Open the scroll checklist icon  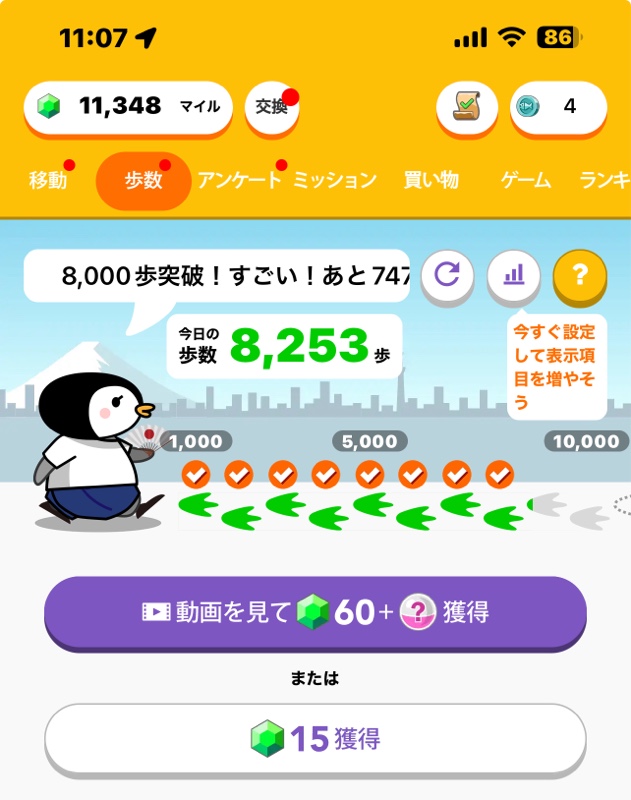pos(467,107)
